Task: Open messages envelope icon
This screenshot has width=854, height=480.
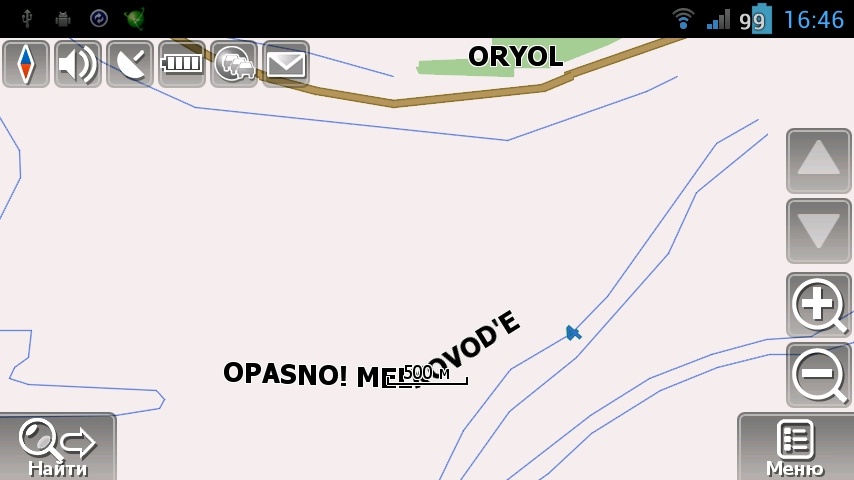Action: (x=286, y=64)
